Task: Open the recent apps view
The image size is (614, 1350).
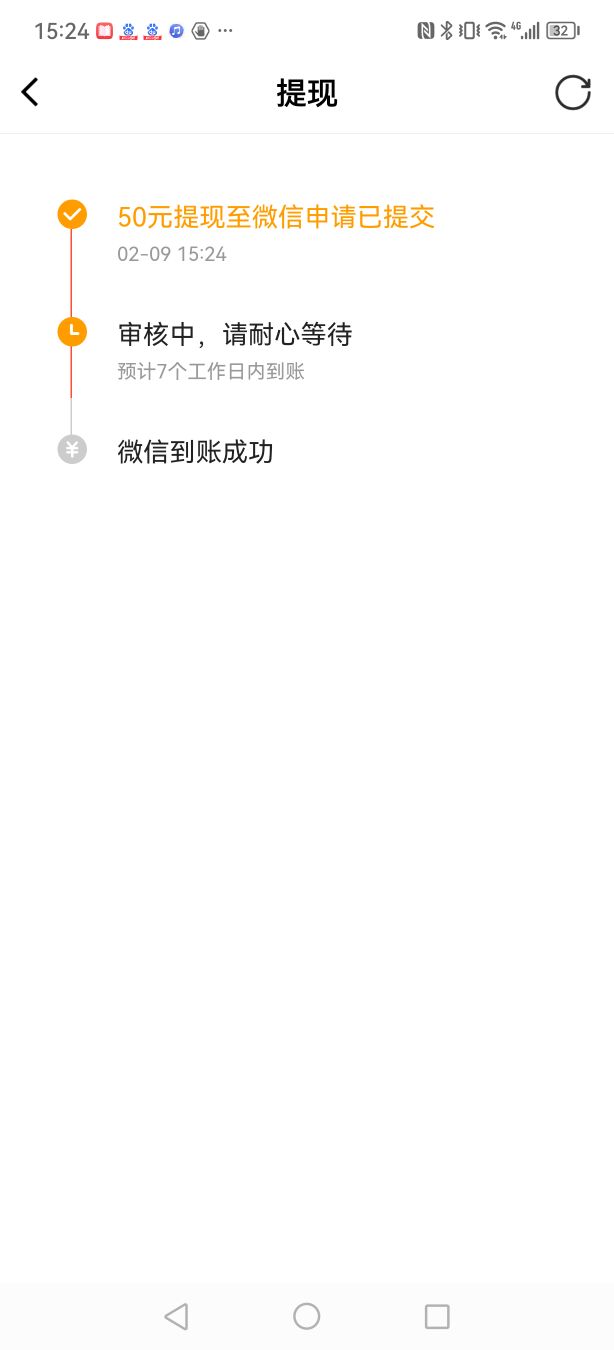Action: 437,1316
